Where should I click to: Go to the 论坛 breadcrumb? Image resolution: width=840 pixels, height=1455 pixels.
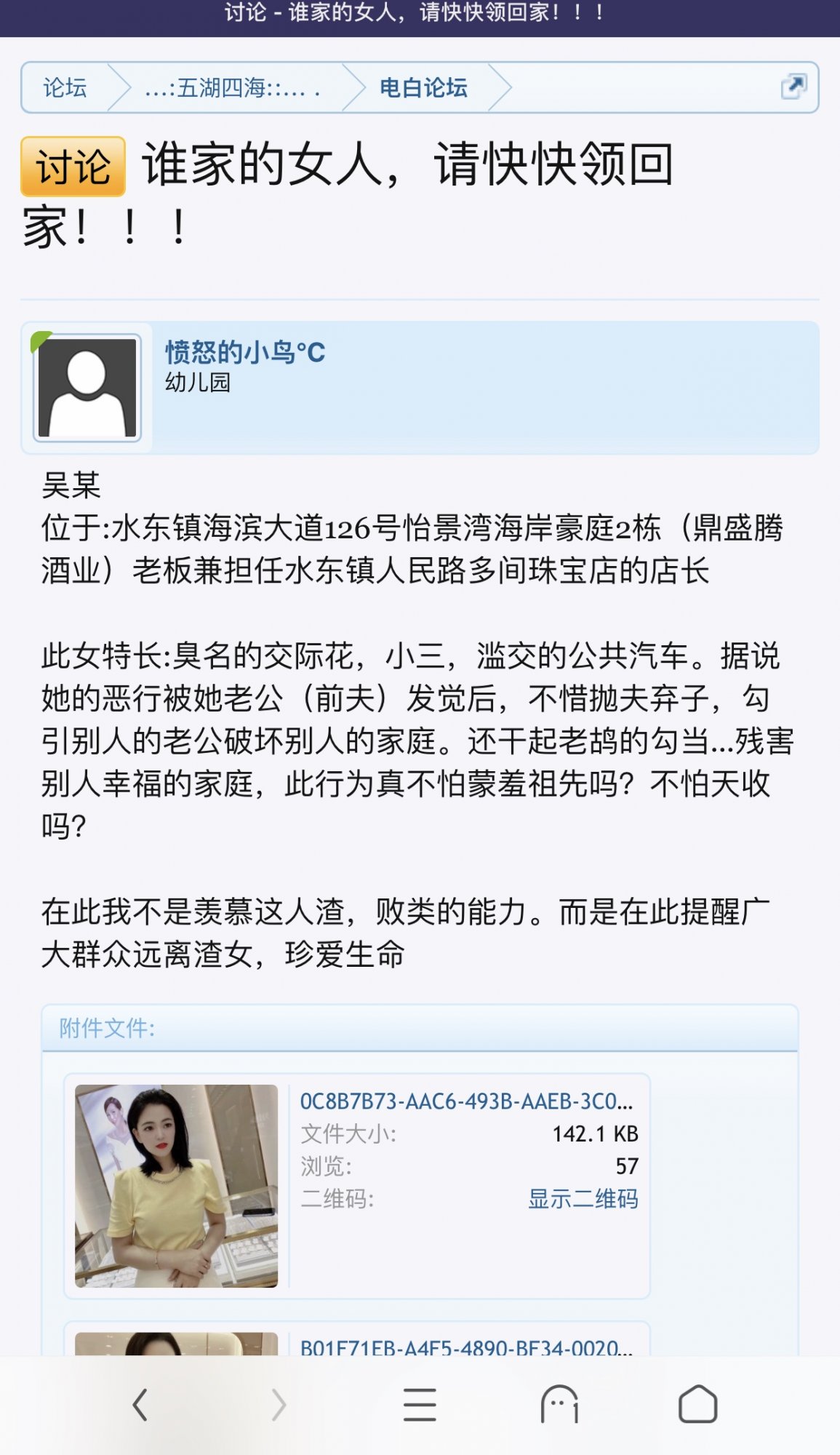click(x=65, y=88)
